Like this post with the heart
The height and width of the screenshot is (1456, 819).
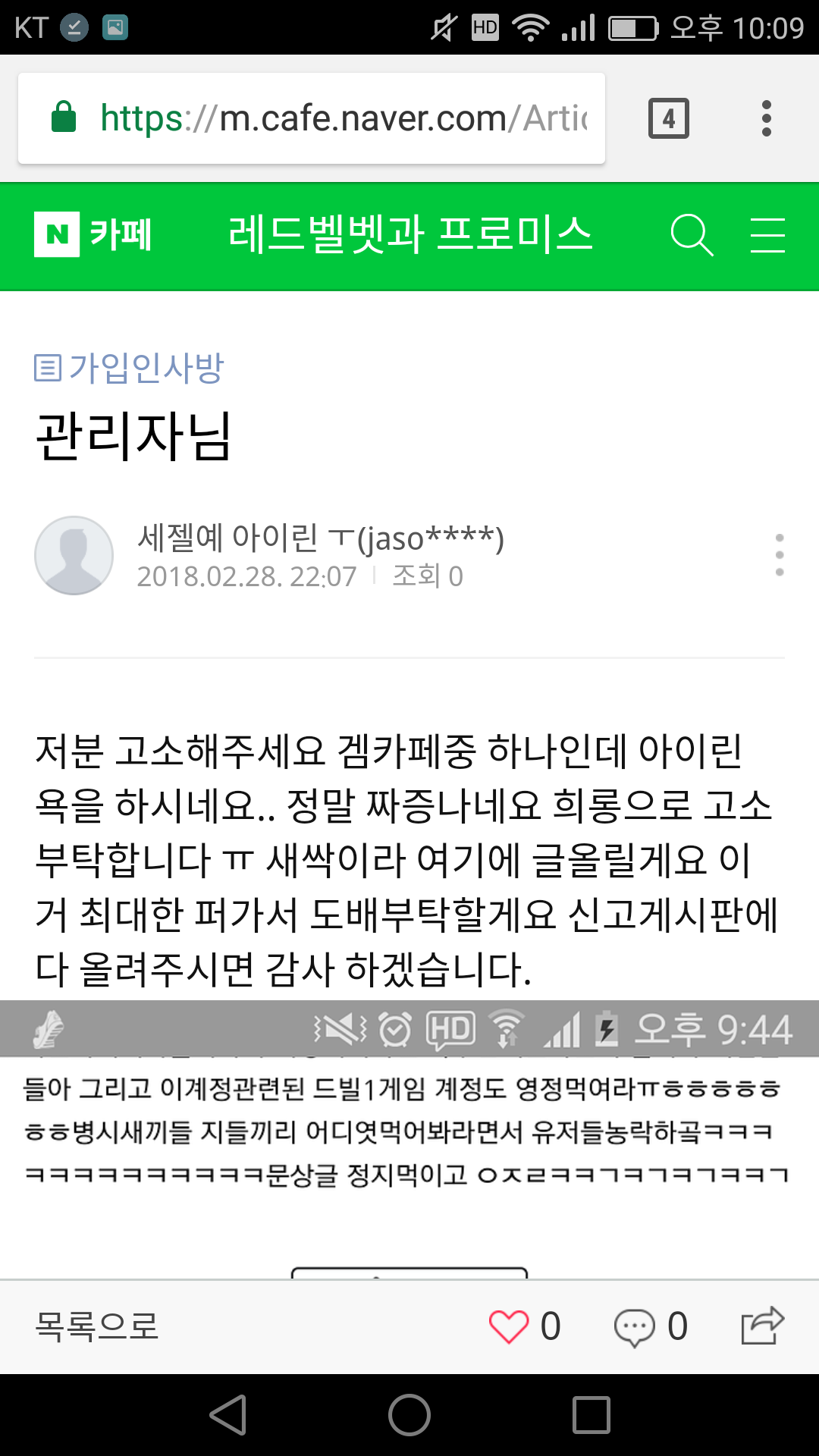pyautogui.click(x=508, y=1327)
